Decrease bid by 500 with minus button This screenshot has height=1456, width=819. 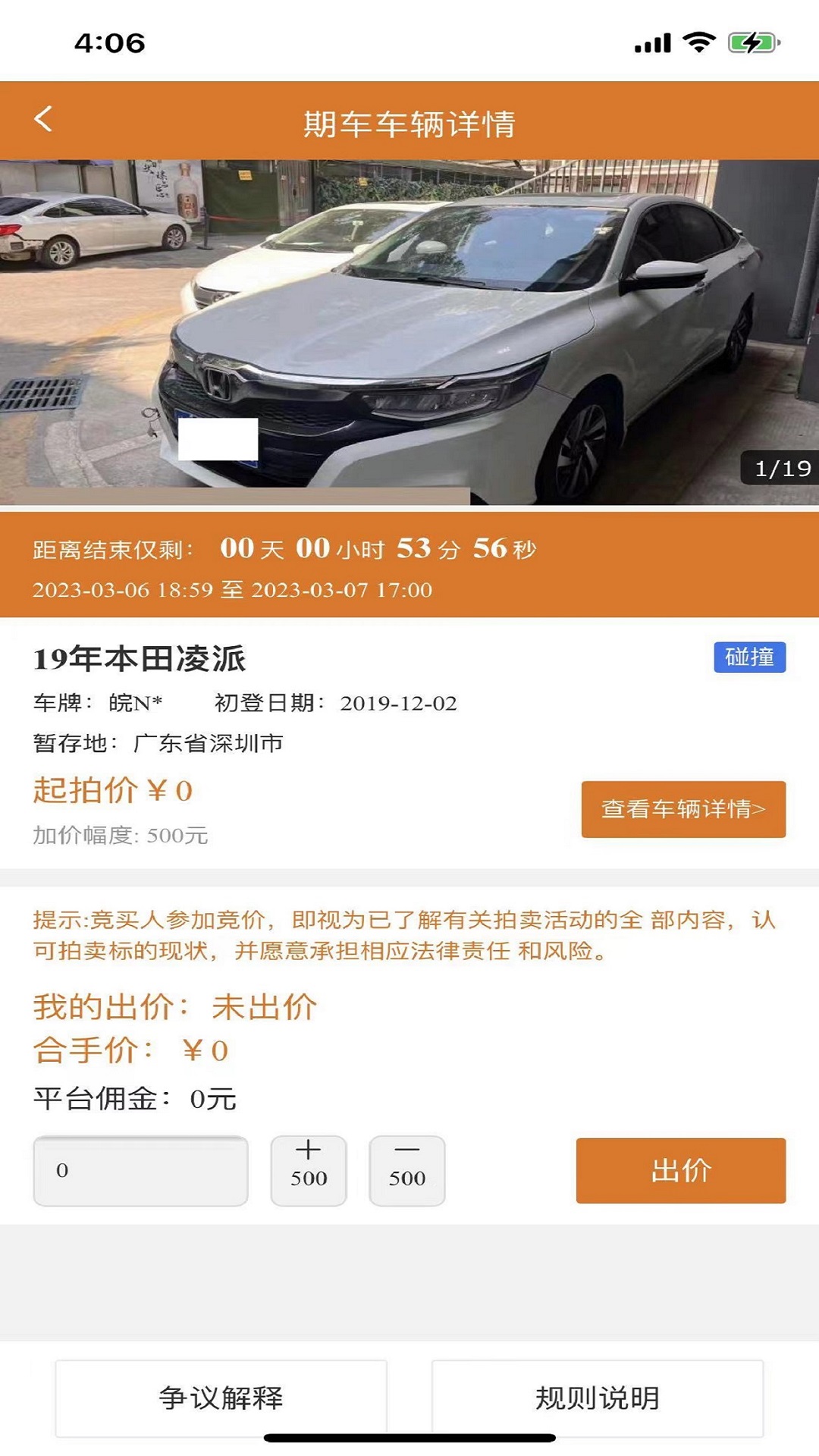point(407,1170)
